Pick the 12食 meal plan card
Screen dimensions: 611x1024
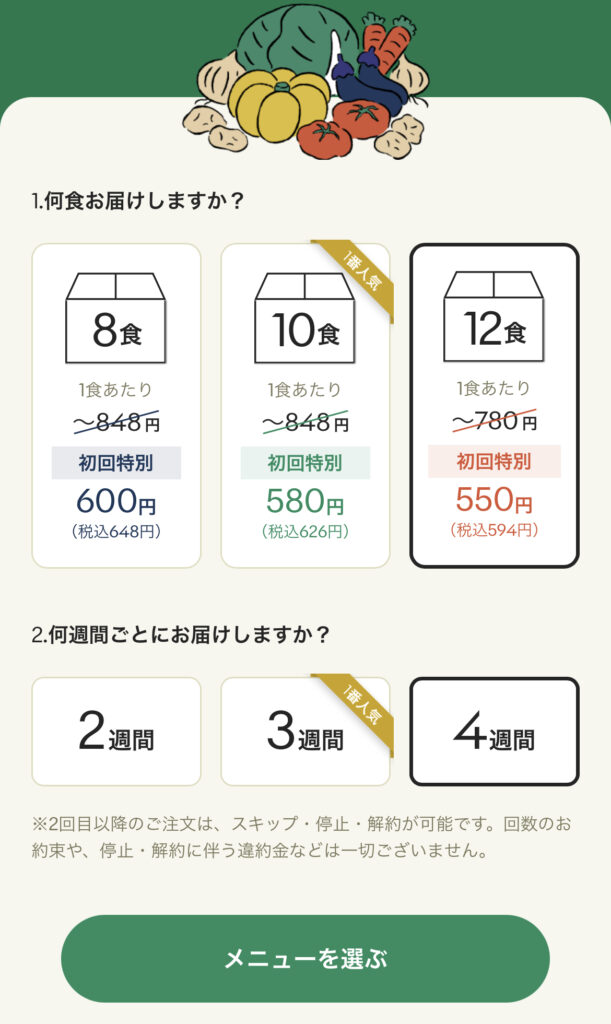point(494,405)
